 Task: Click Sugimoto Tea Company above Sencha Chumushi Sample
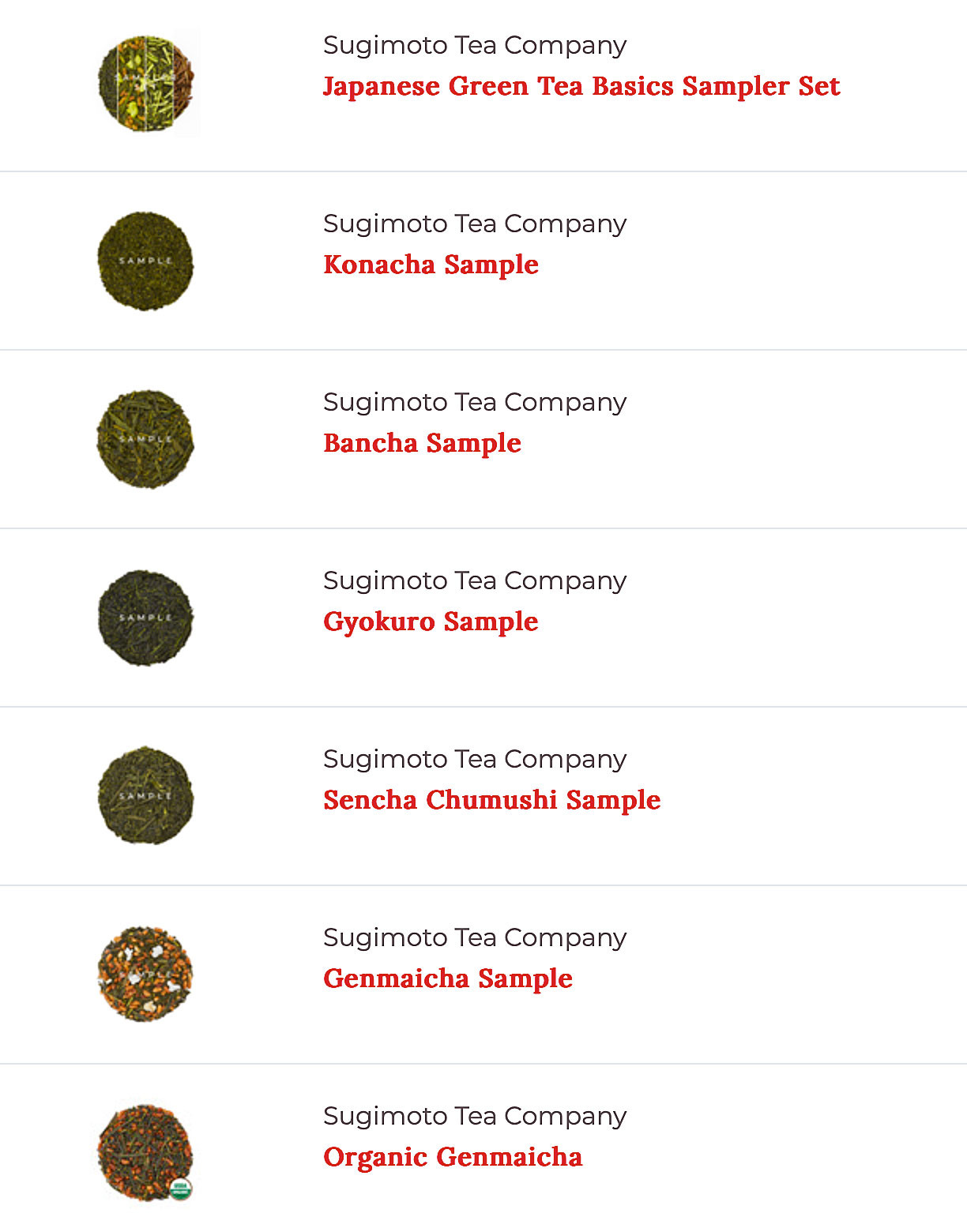pos(473,759)
